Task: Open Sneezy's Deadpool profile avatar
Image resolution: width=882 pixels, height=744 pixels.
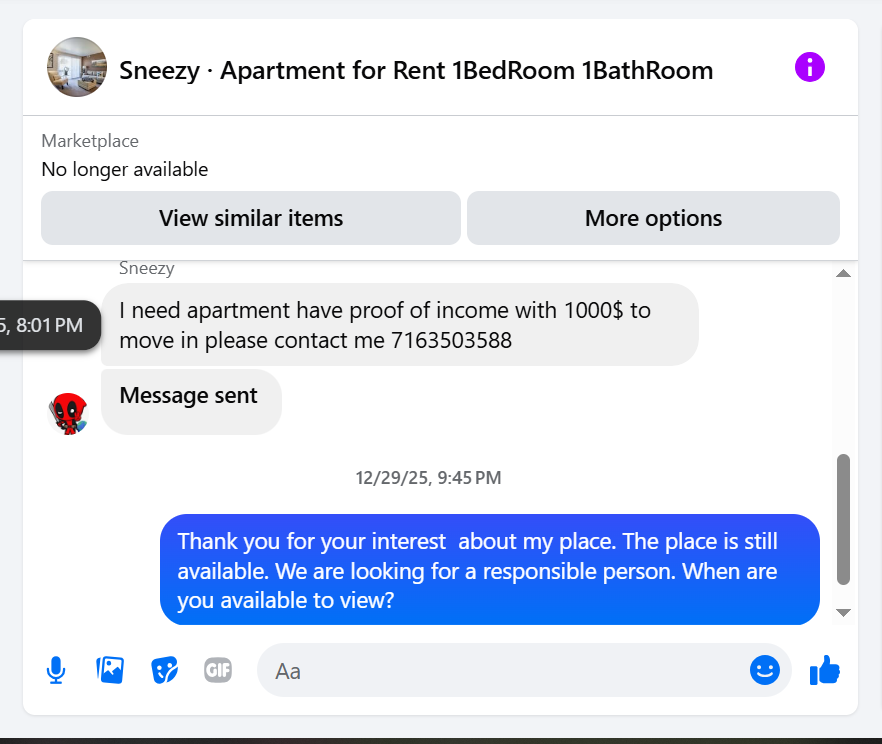Action: pos(68,412)
